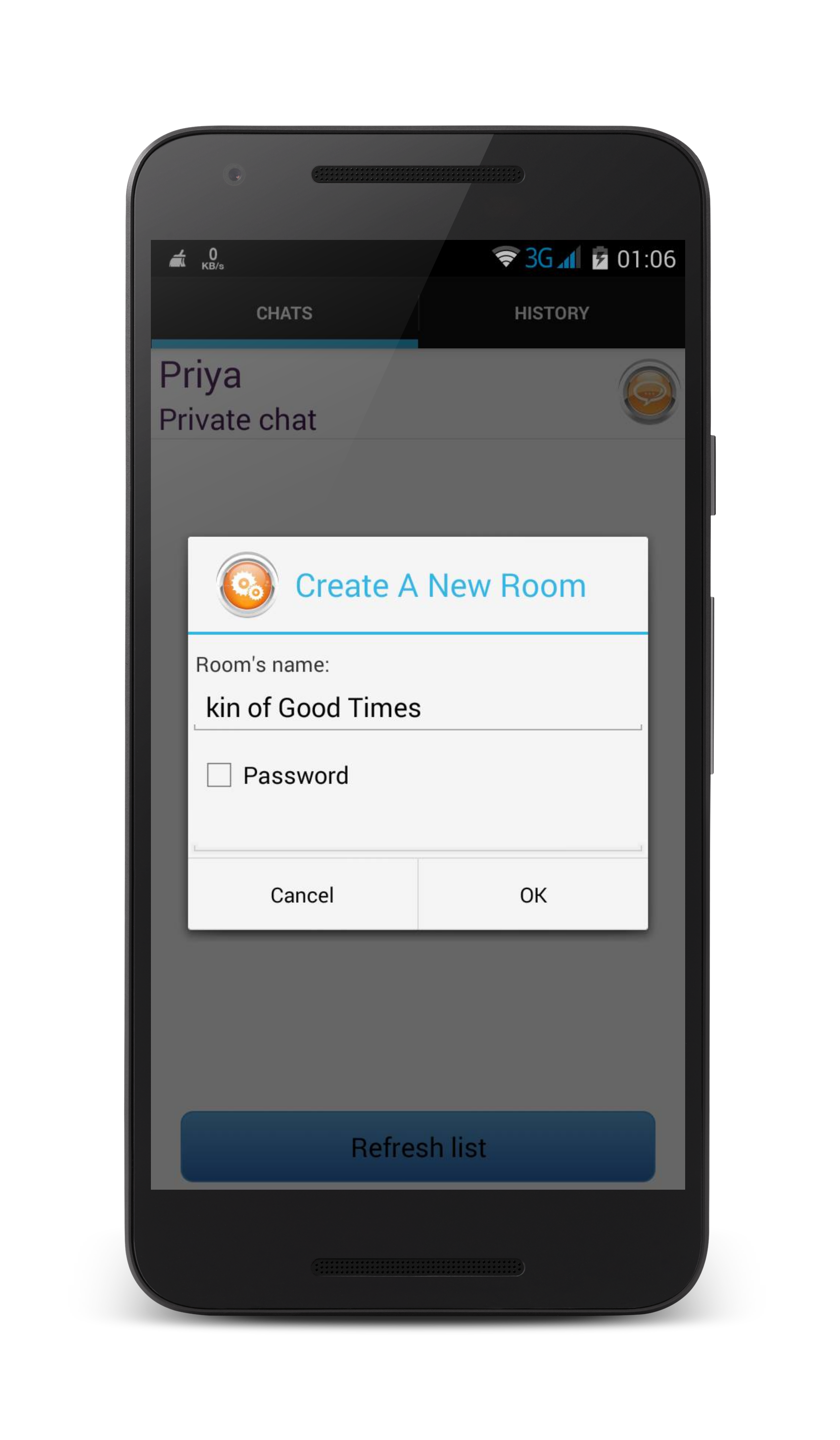Viewport: 840px width, 1440px height.
Task: Enable the Password checkbox
Action: click(x=219, y=775)
